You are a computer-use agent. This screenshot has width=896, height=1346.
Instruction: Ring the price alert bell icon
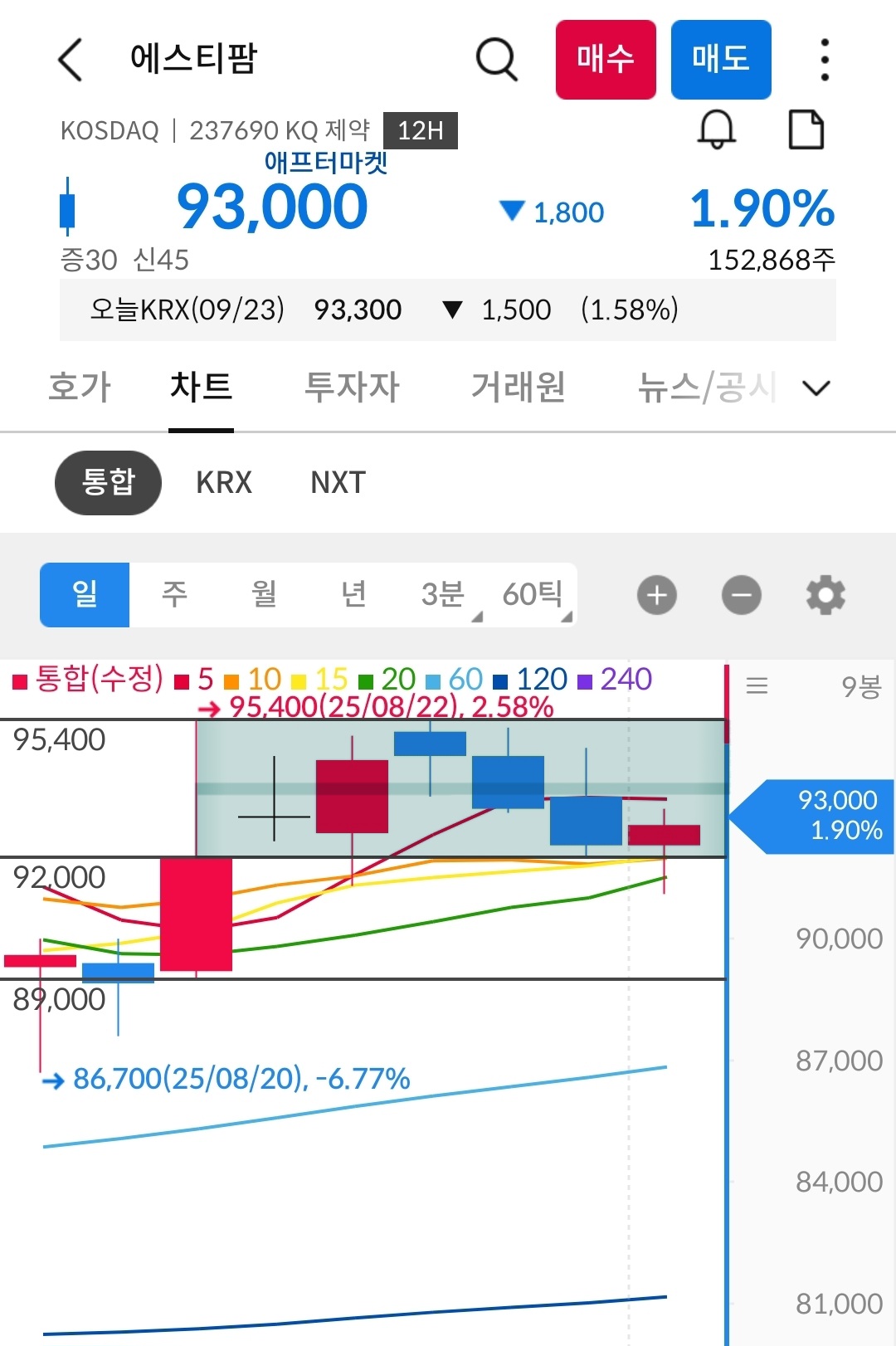pyautogui.click(x=717, y=129)
